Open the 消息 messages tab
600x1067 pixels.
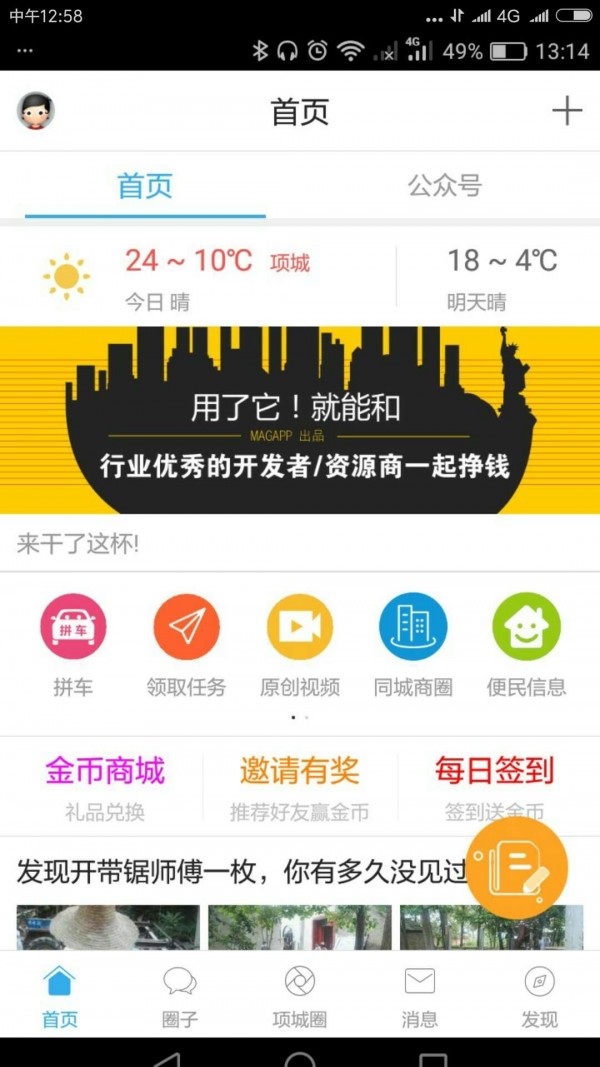click(420, 996)
